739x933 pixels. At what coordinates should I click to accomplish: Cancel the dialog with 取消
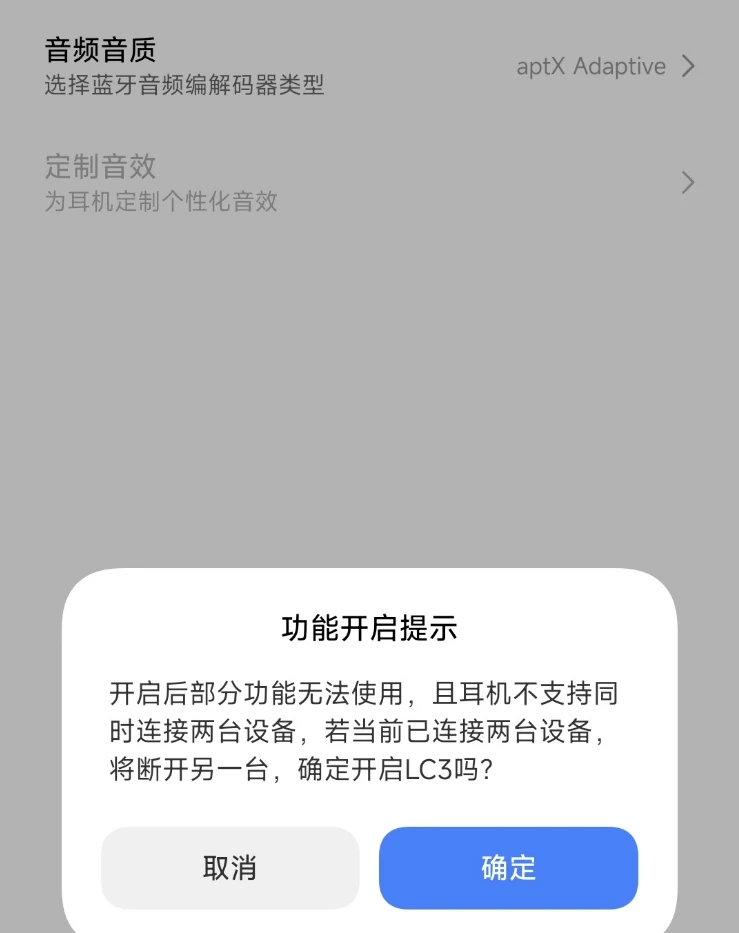pyautogui.click(x=230, y=868)
